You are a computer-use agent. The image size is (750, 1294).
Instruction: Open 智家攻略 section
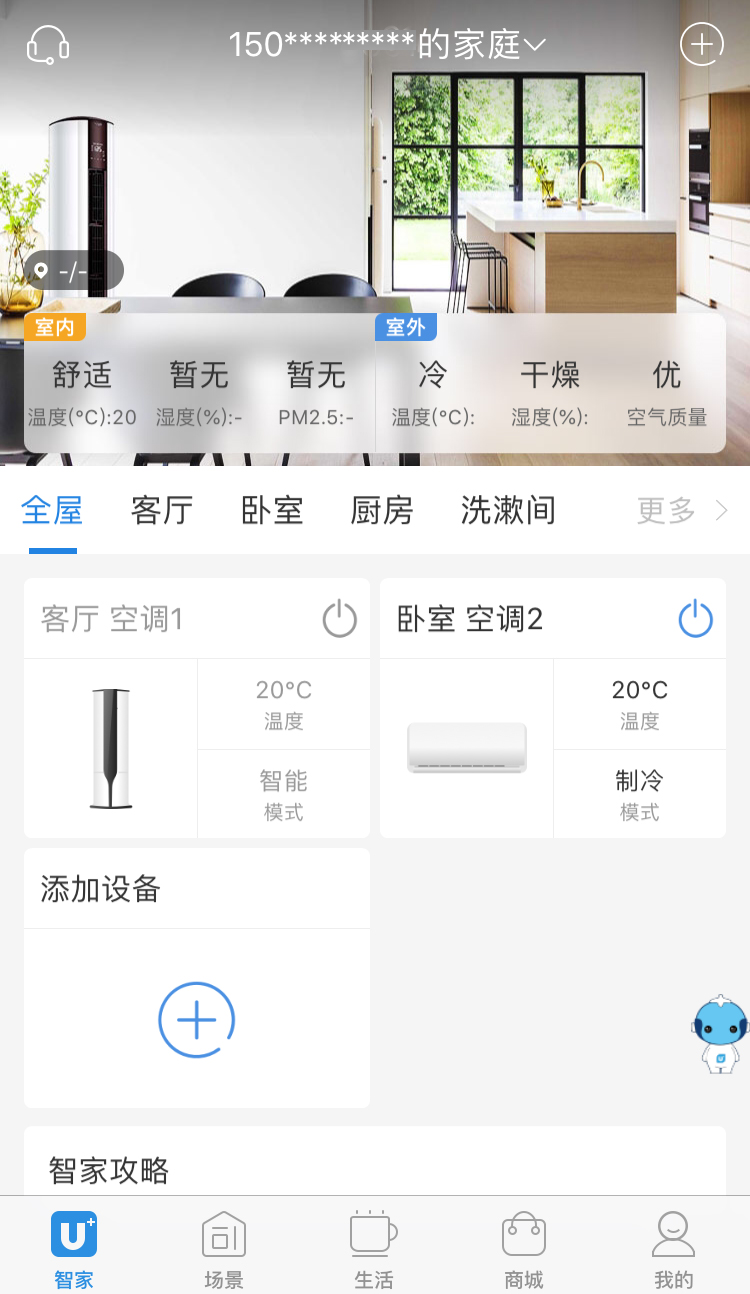[108, 1169]
